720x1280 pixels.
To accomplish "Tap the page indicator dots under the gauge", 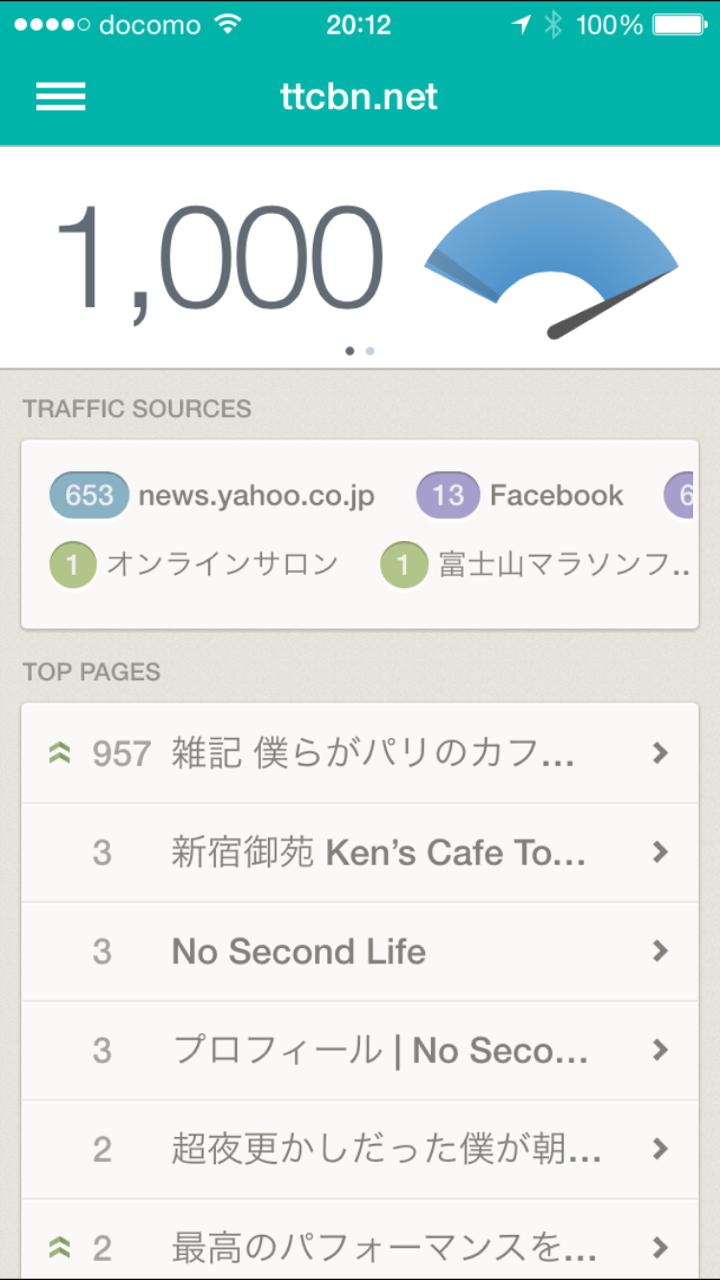I will (360, 351).
